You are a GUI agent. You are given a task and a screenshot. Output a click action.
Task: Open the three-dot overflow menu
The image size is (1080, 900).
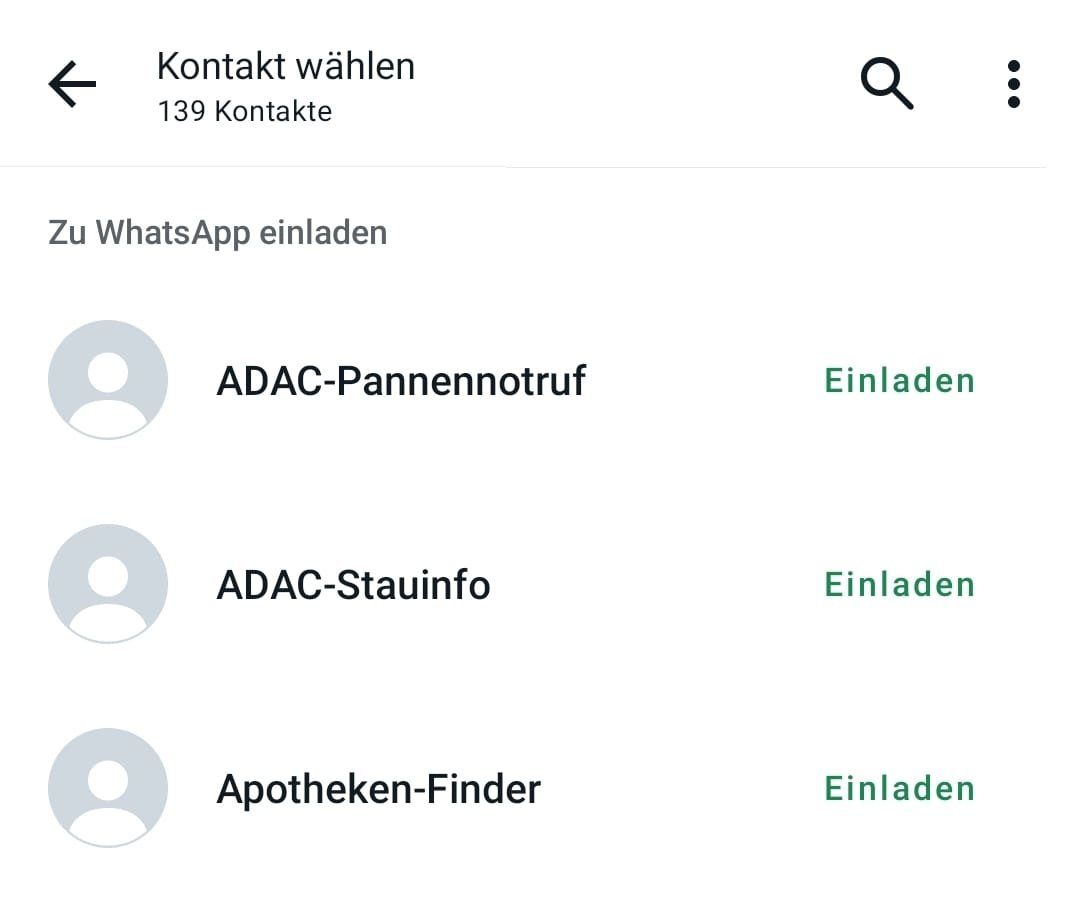tap(1013, 84)
